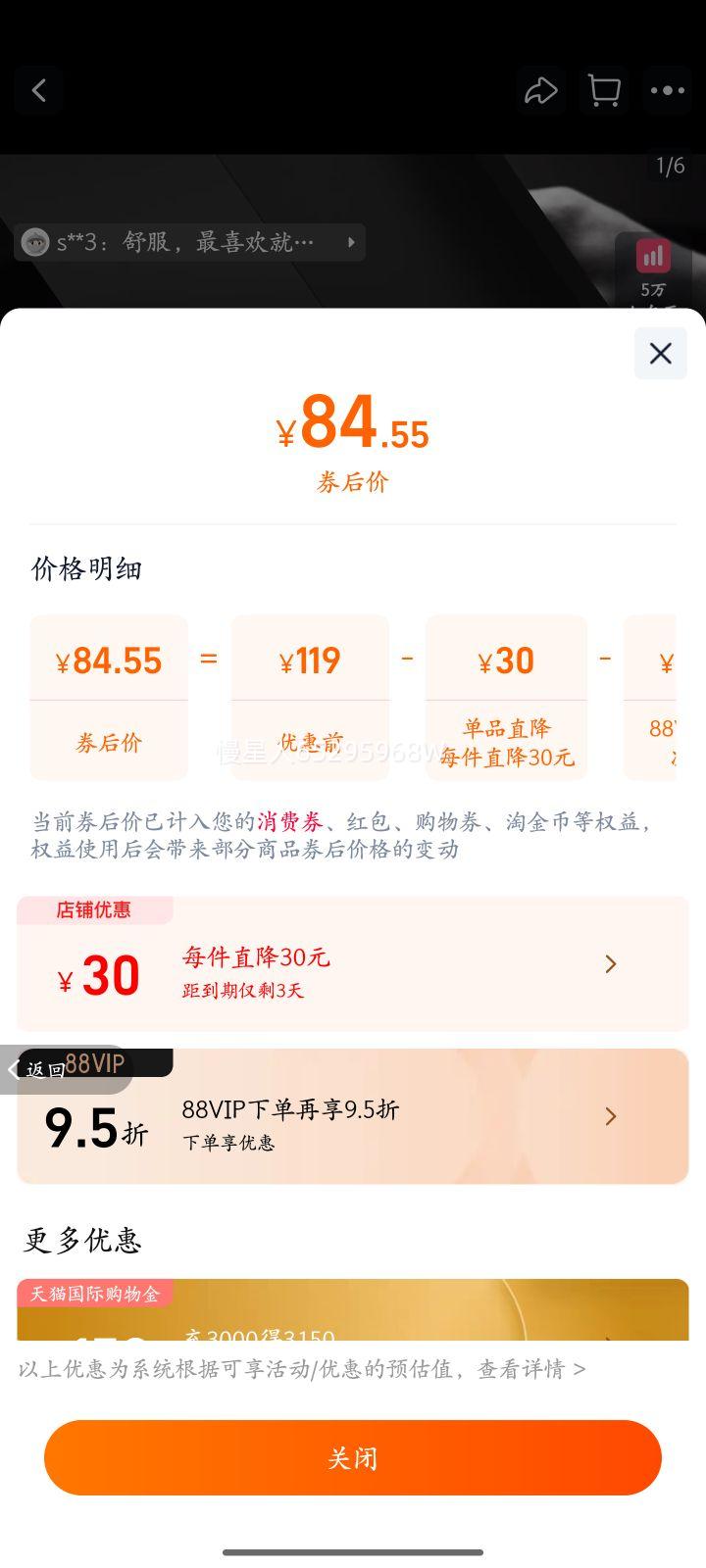The image size is (706, 1568).
Task: Tap the ¥84.55 券后价 price card
Action: pos(108,698)
